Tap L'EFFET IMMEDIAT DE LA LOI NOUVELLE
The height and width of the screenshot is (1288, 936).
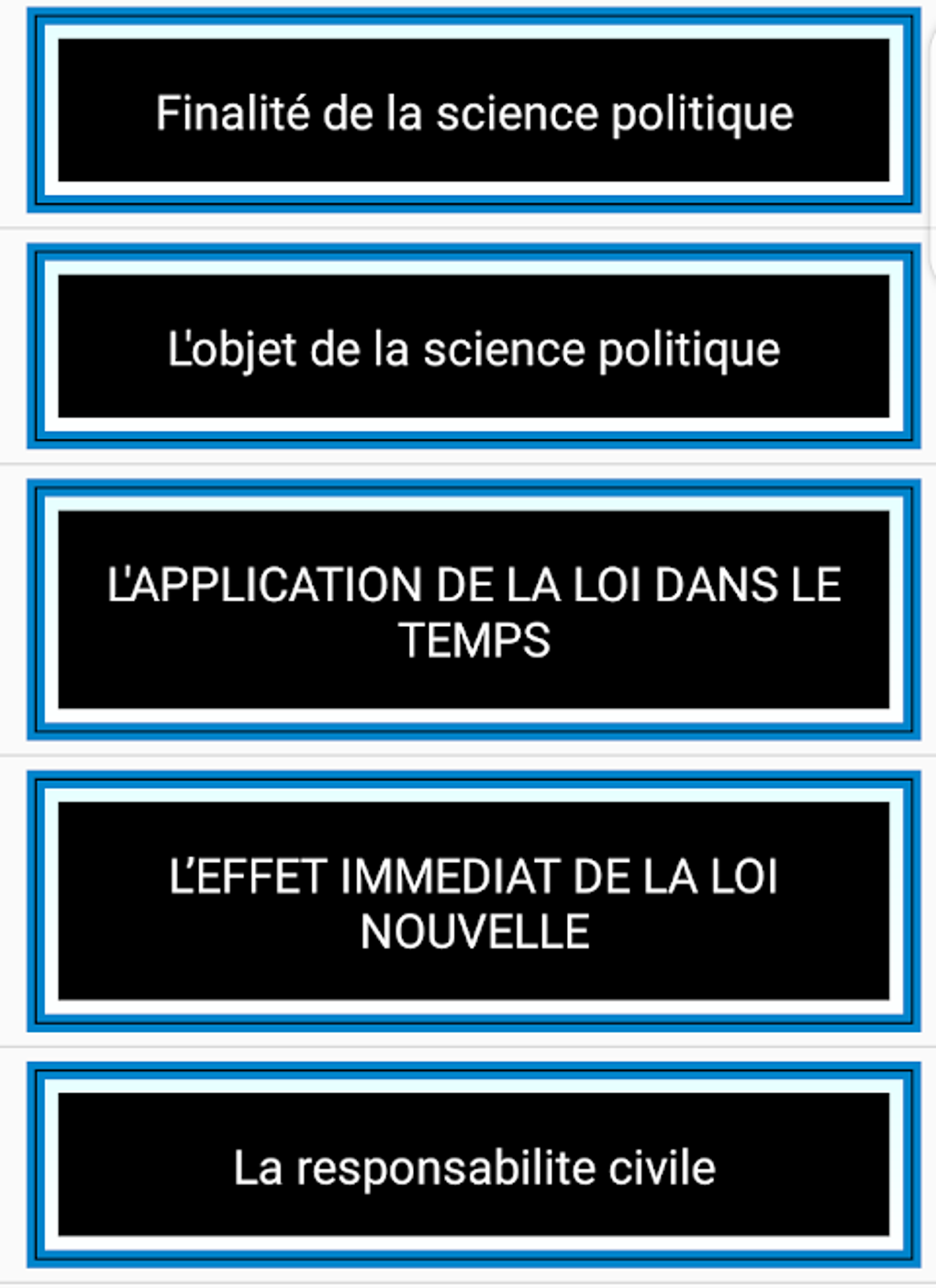pos(474,902)
